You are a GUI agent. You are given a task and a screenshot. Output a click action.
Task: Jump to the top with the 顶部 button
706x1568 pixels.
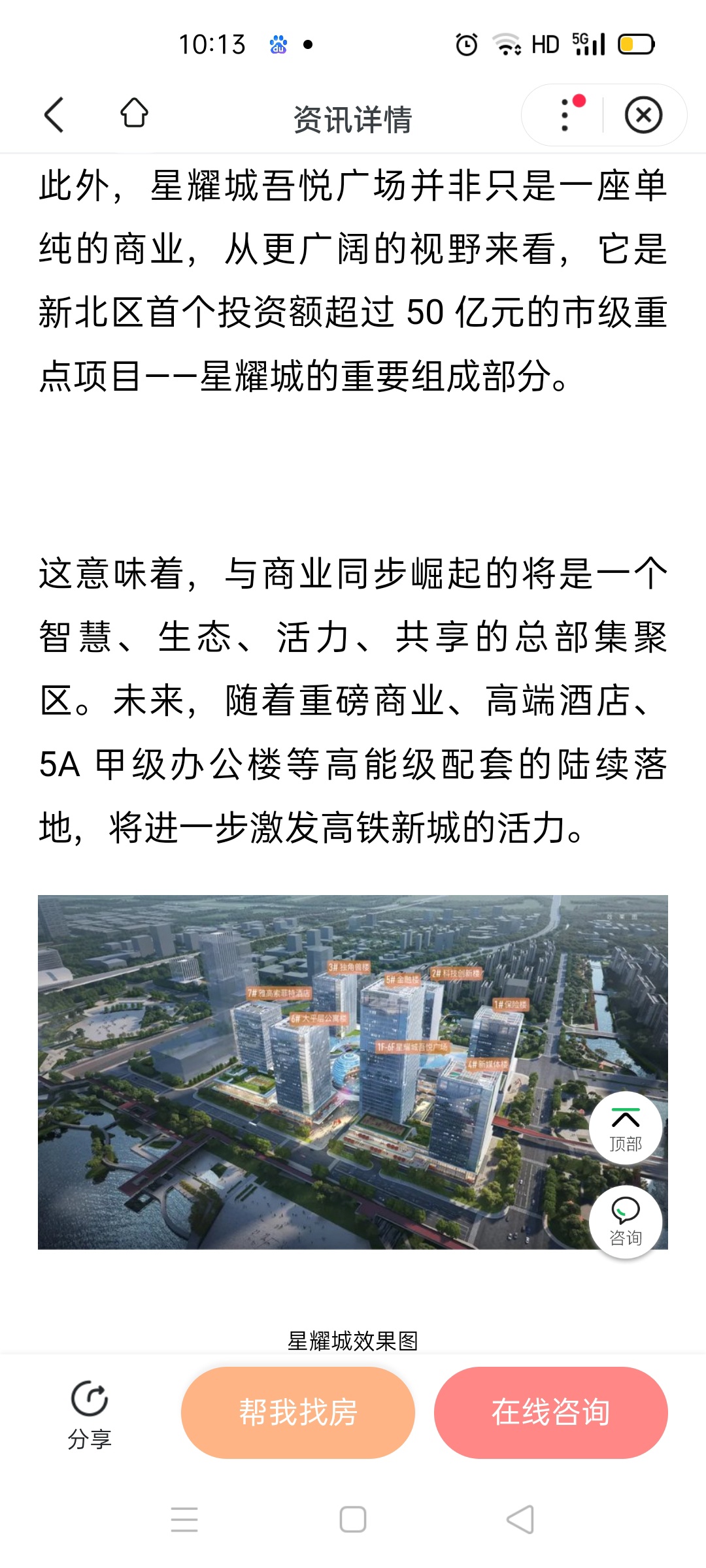(626, 1128)
